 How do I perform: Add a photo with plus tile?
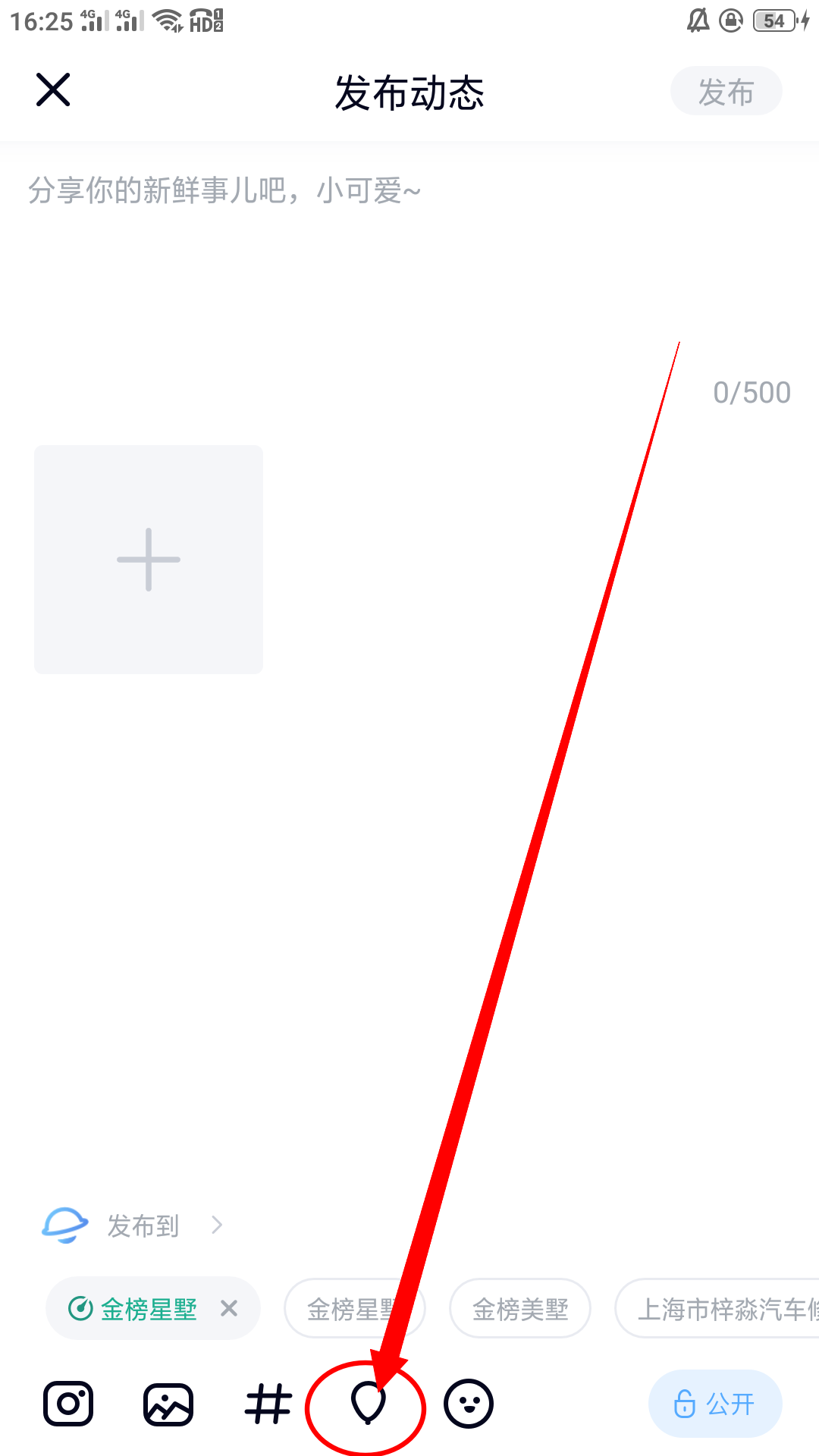point(149,560)
